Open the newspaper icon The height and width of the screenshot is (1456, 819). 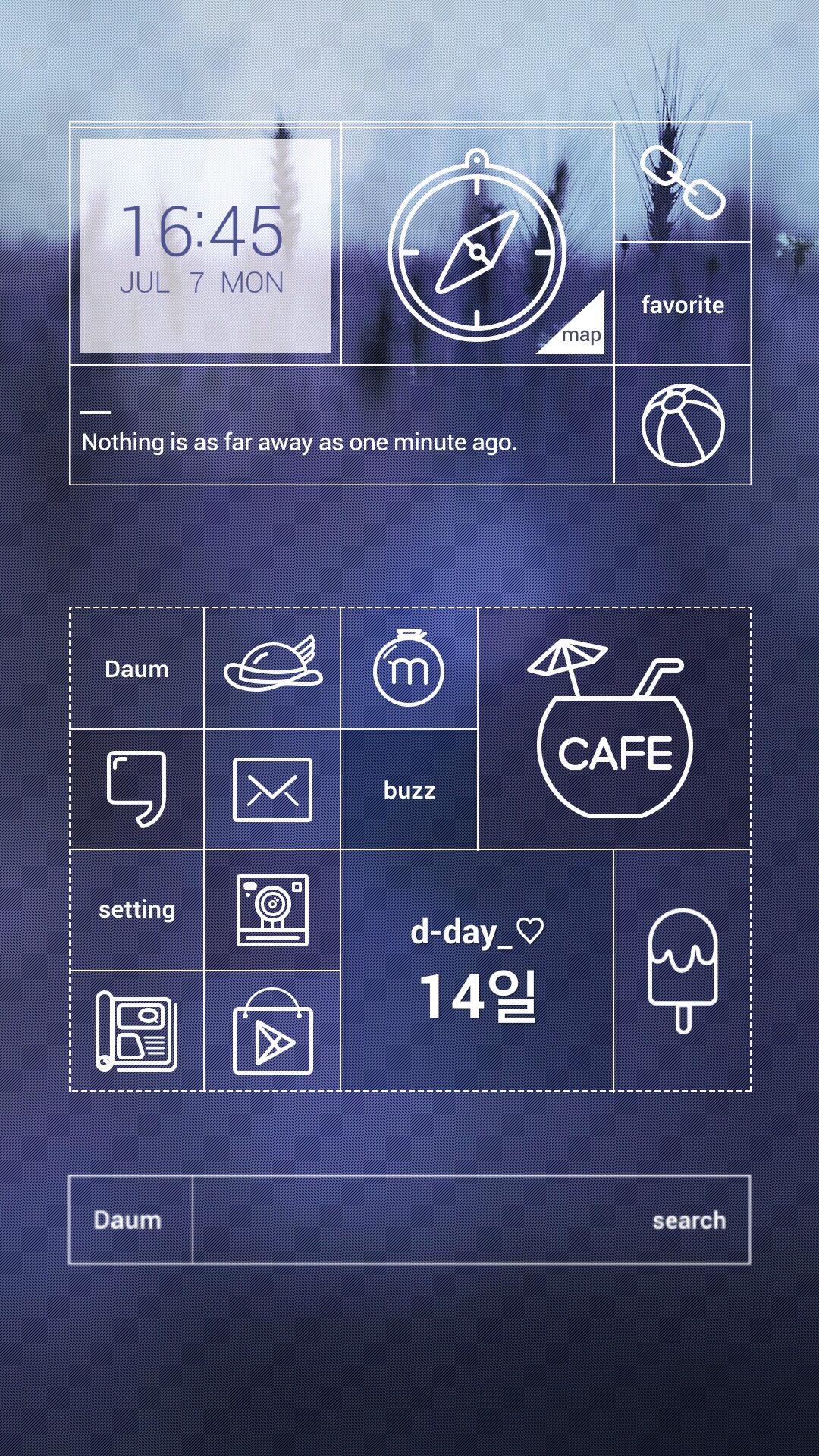coord(136,1031)
